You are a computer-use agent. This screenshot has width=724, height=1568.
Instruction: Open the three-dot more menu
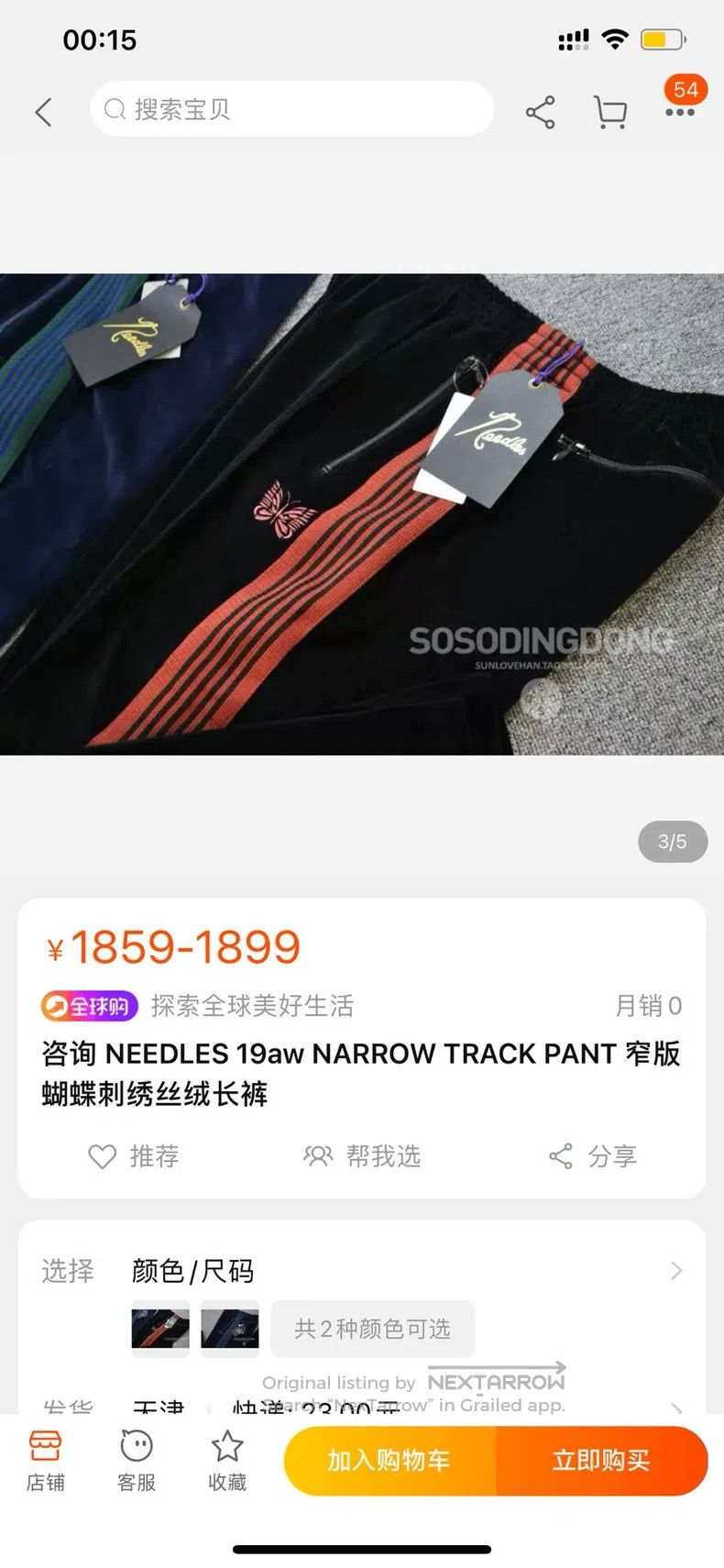pos(680,112)
